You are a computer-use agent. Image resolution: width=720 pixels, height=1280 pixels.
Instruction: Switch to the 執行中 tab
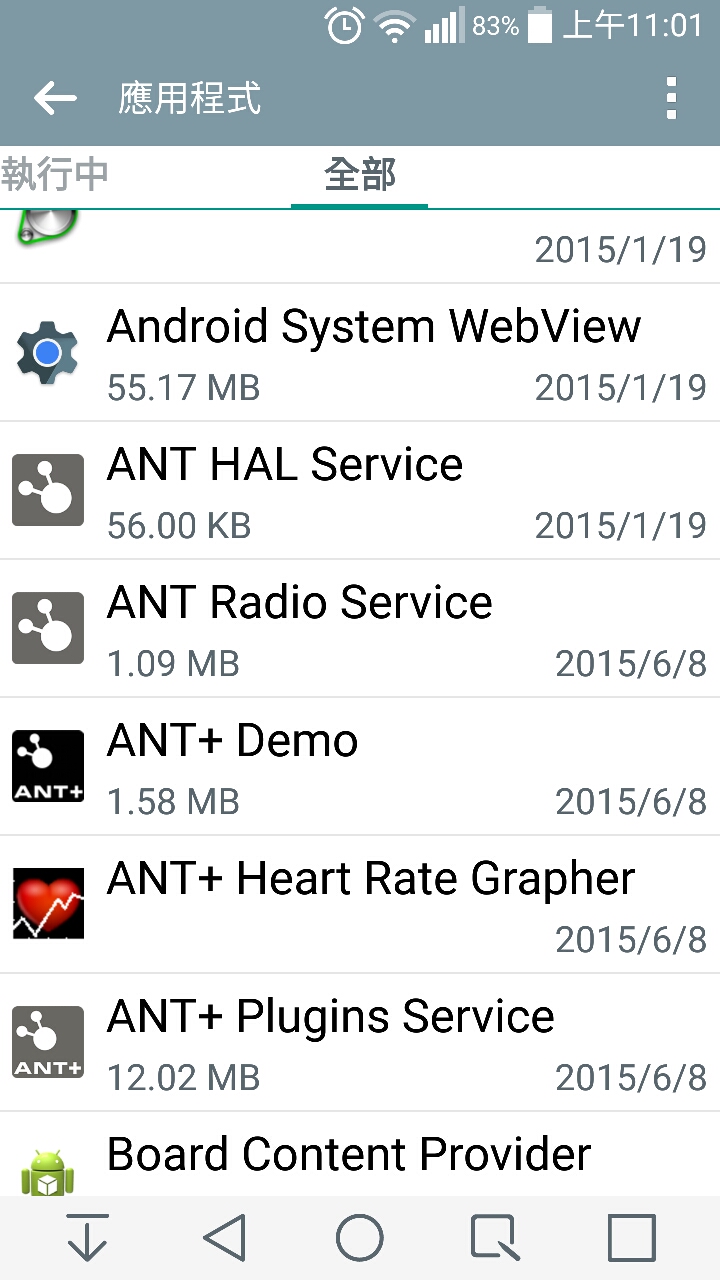[55, 175]
